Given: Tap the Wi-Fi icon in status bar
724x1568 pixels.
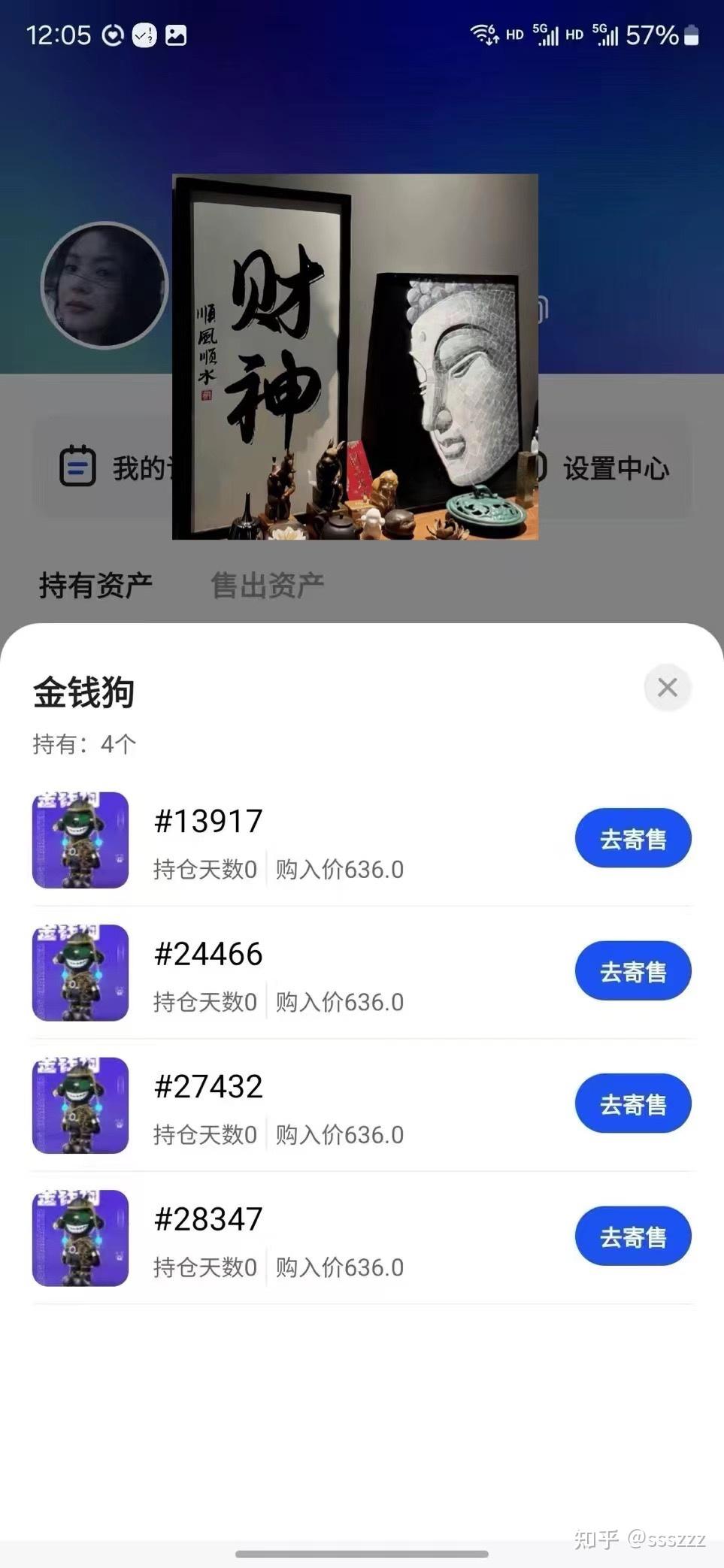Looking at the screenshot, I should pos(482,34).
